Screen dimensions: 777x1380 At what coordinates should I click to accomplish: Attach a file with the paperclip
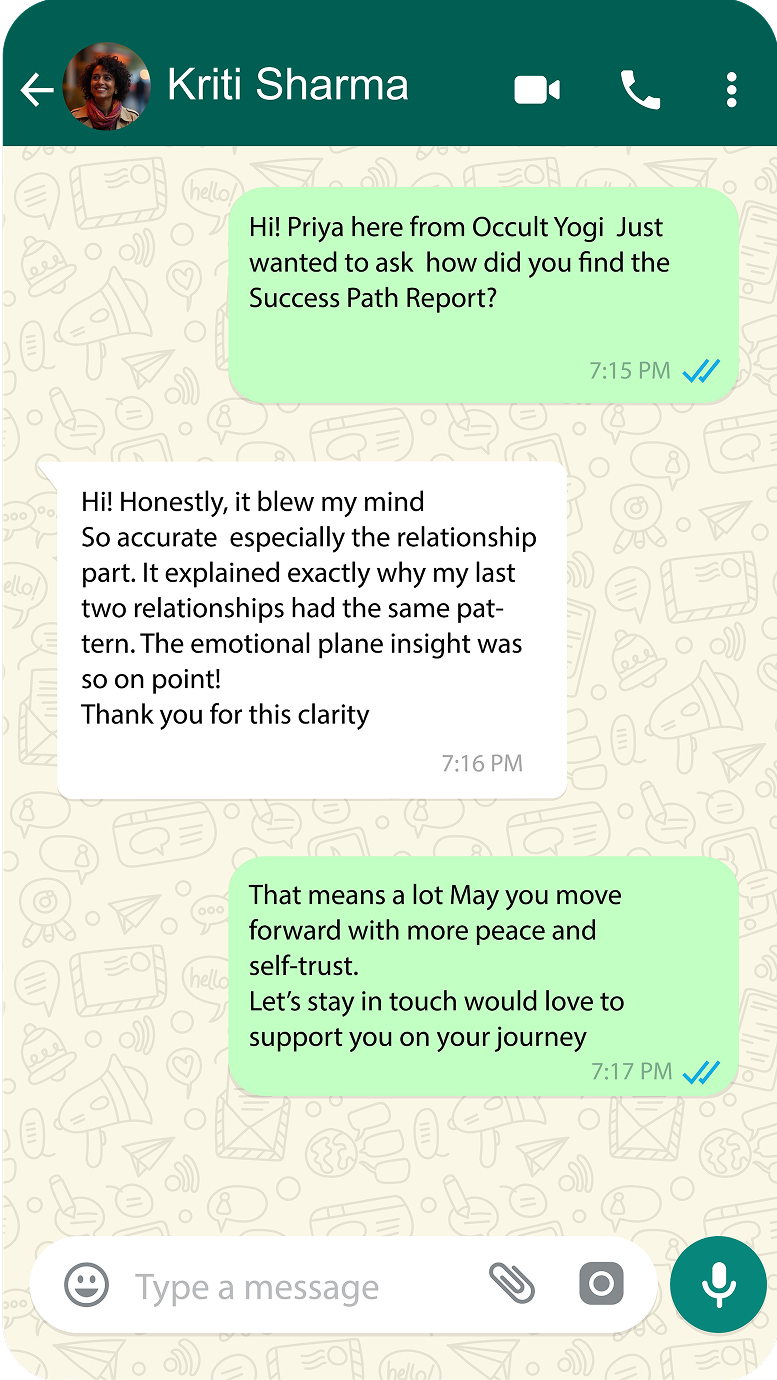pyautogui.click(x=511, y=1283)
